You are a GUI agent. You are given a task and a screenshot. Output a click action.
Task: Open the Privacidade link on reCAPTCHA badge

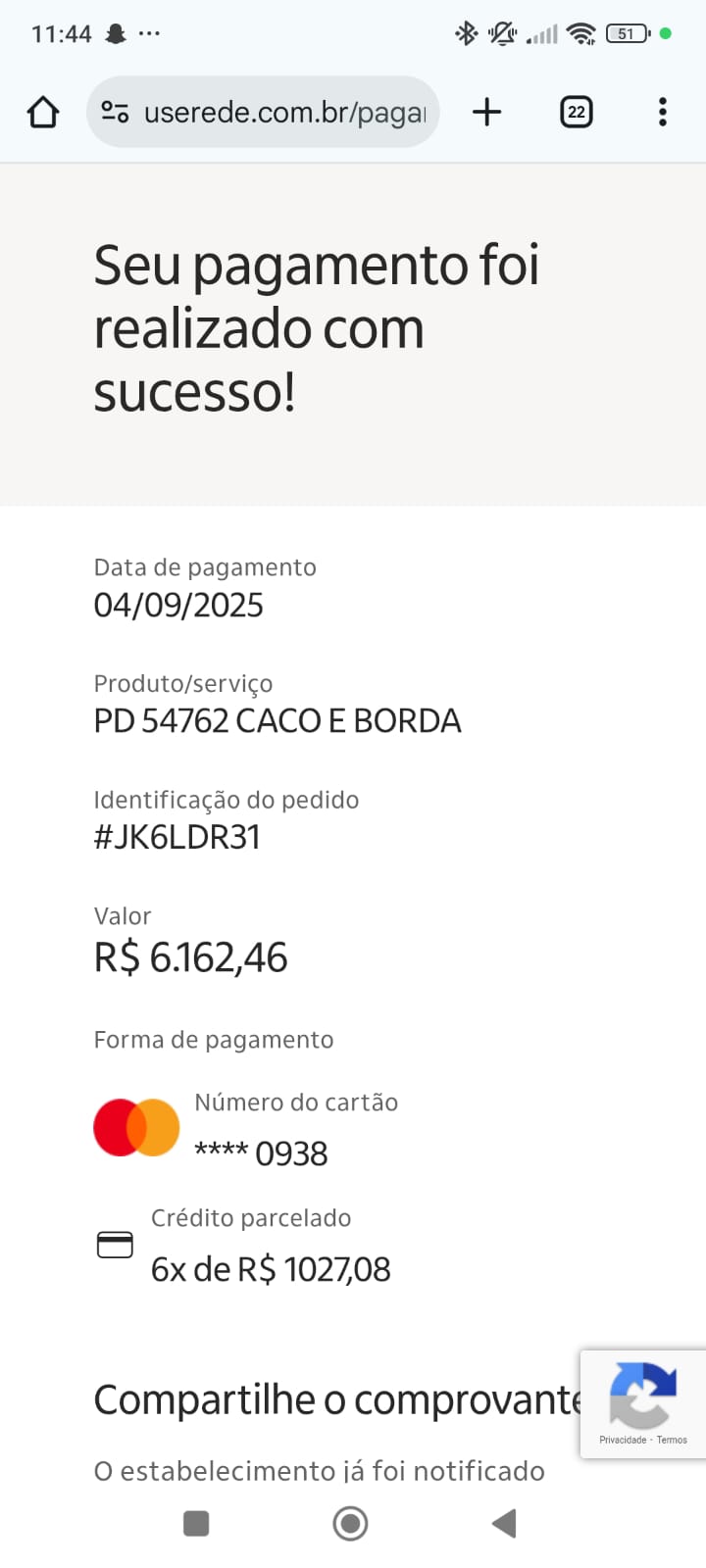pos(623,1440)
